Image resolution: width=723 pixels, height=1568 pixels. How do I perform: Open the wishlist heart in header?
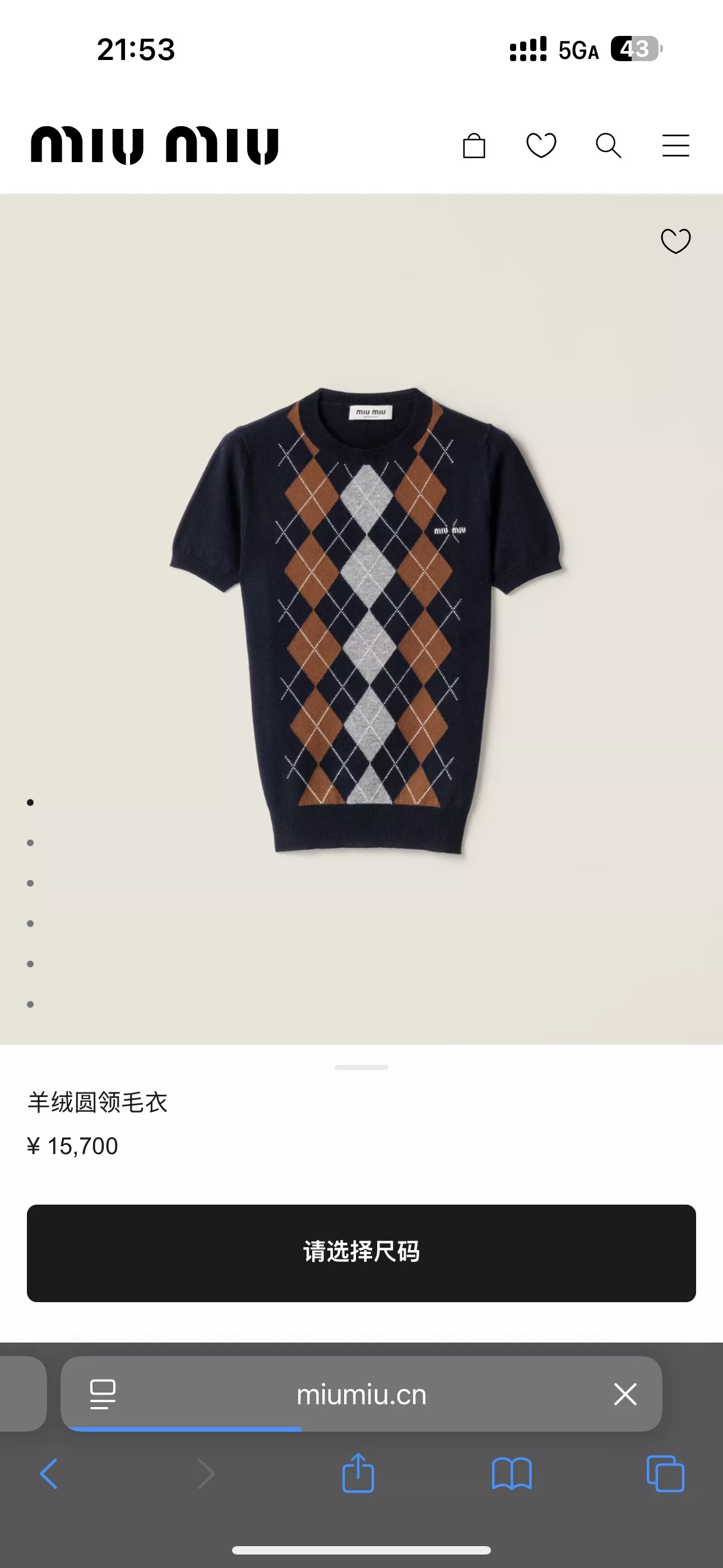pyautogui.click(x=541, y=145)
